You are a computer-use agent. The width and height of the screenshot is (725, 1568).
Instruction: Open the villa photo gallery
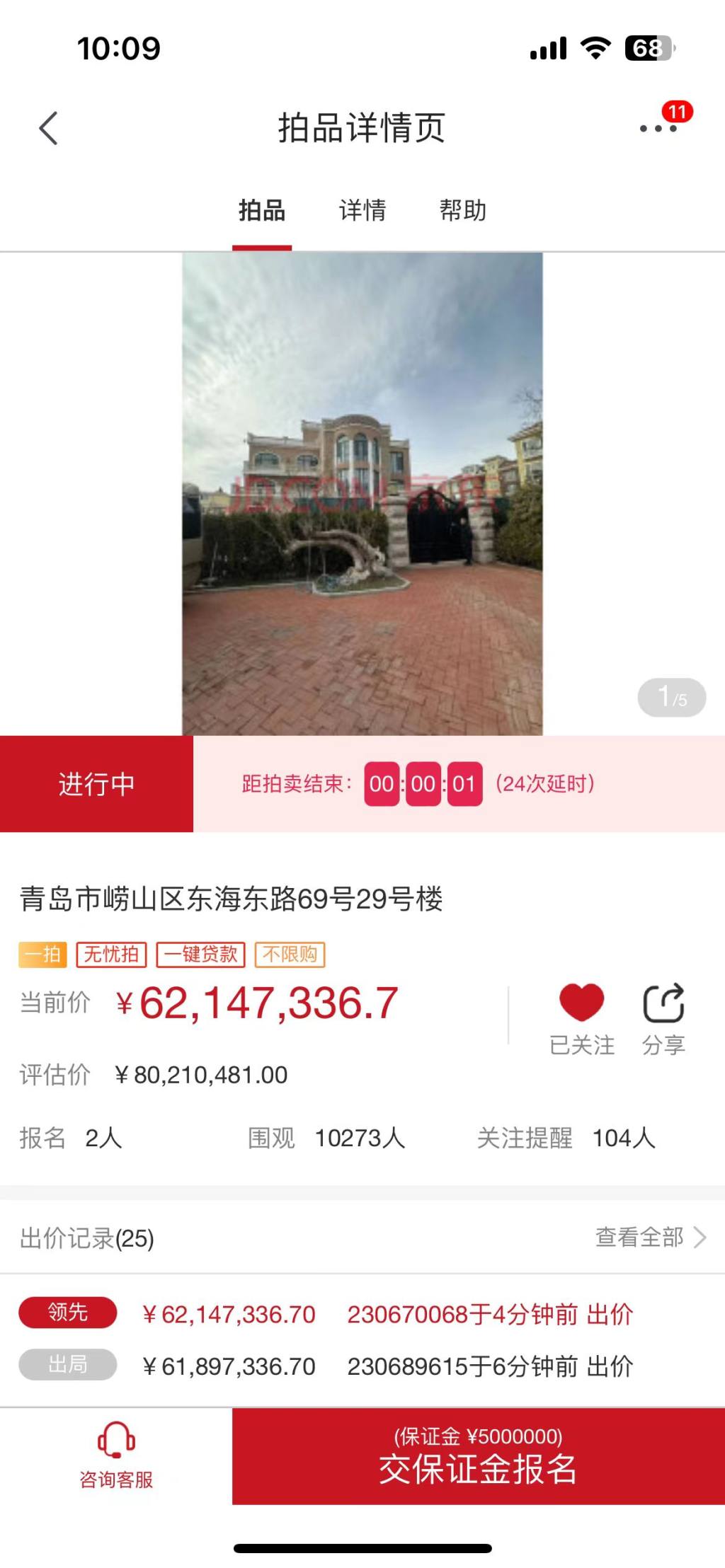click(x=362, y=494)
